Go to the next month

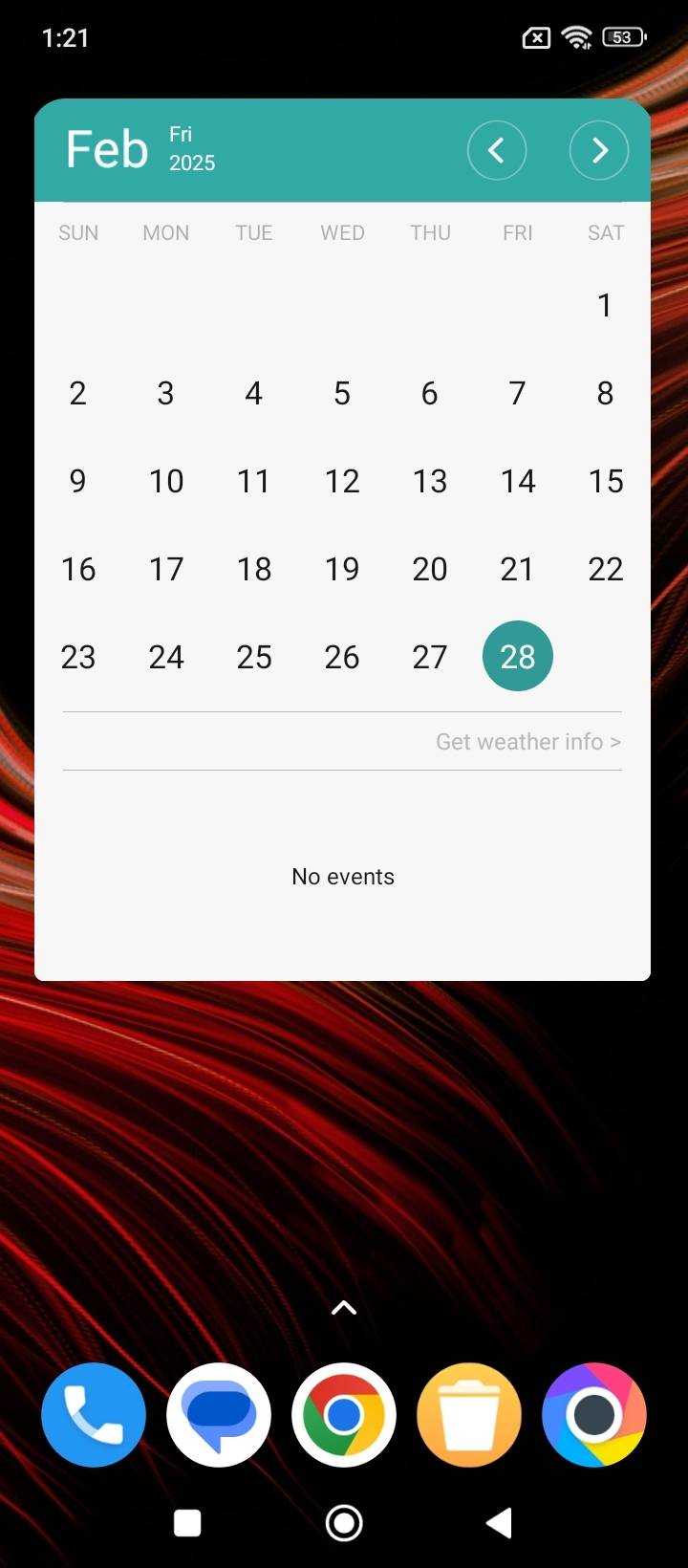(599, 150)
